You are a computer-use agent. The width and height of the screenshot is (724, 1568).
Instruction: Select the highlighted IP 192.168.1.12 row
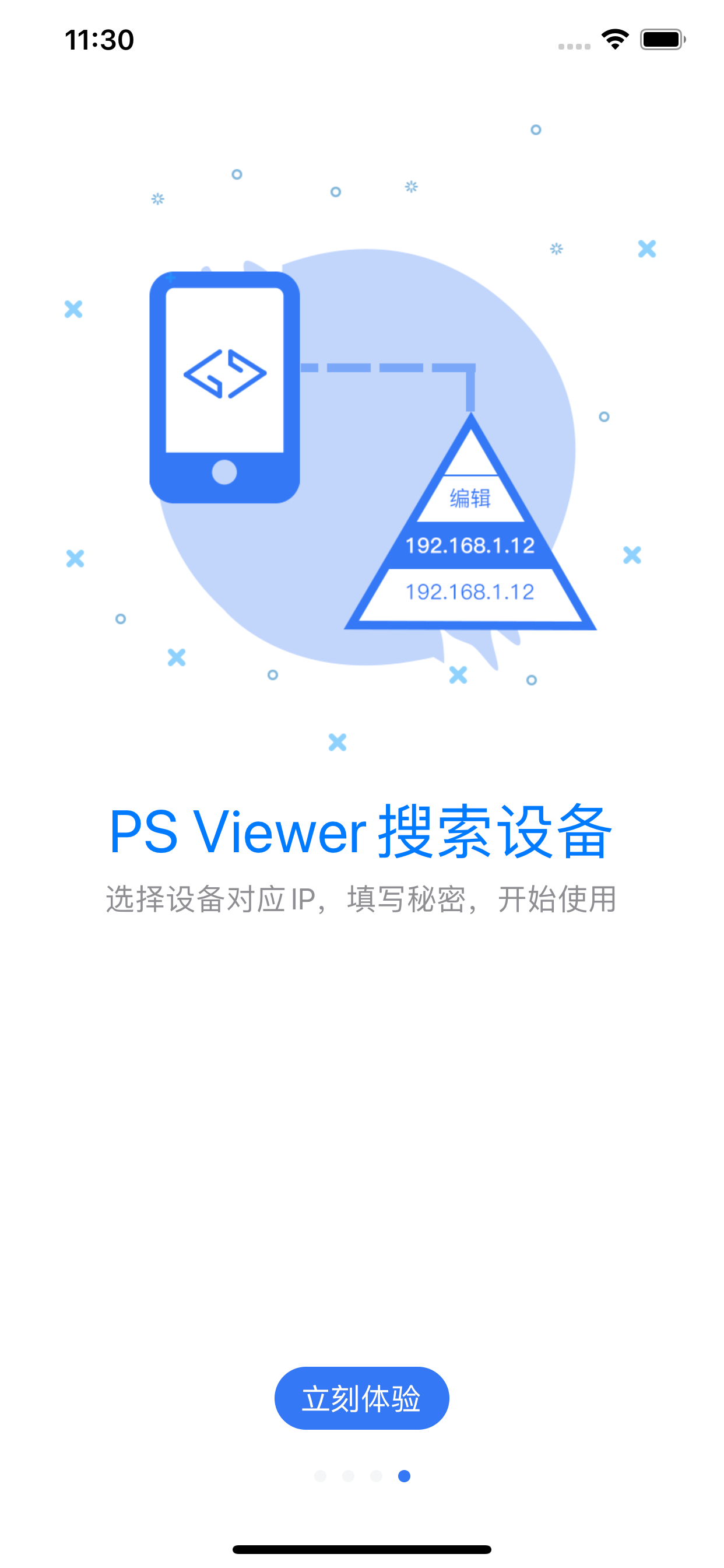tap(470, 546)
